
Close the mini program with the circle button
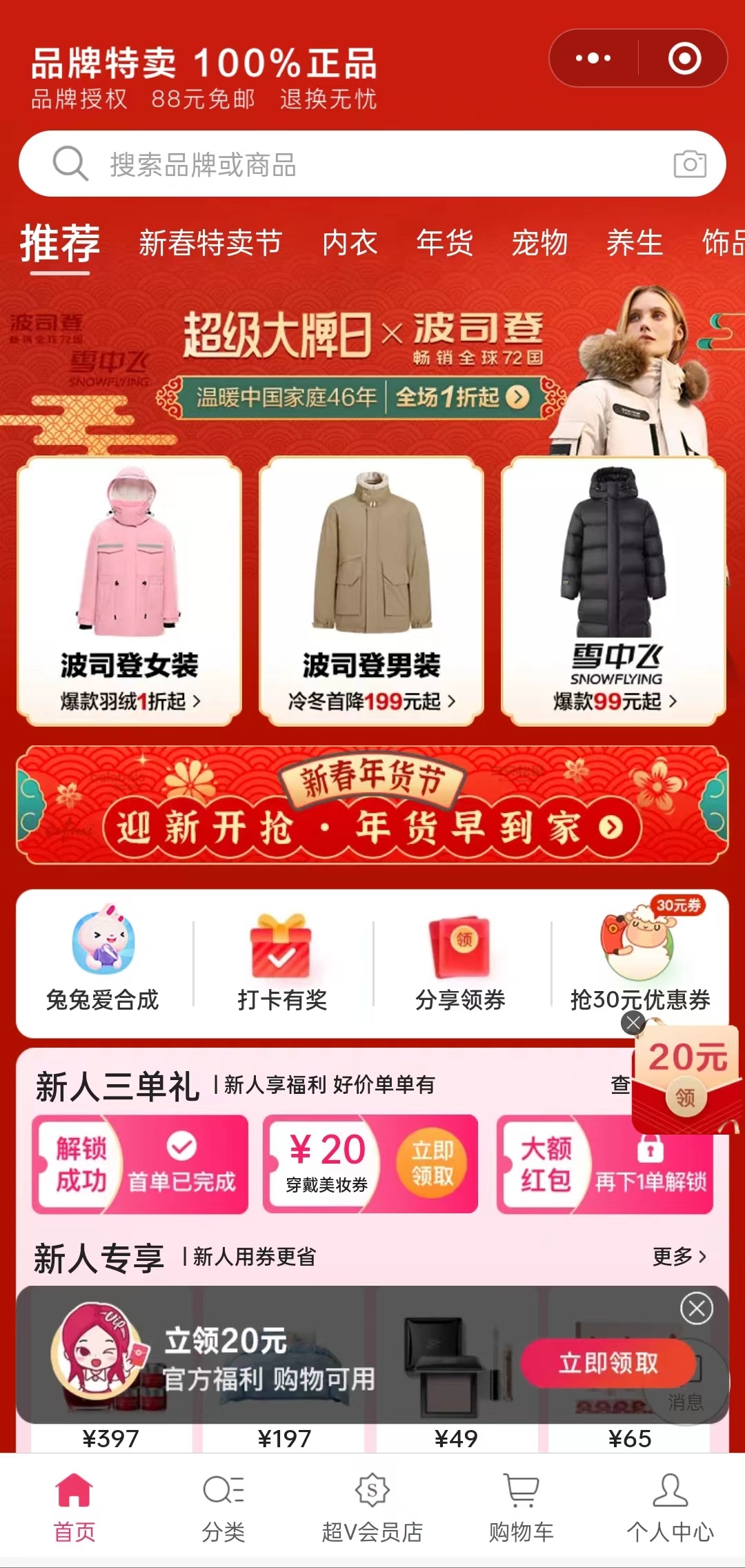[x=684, y=59]
